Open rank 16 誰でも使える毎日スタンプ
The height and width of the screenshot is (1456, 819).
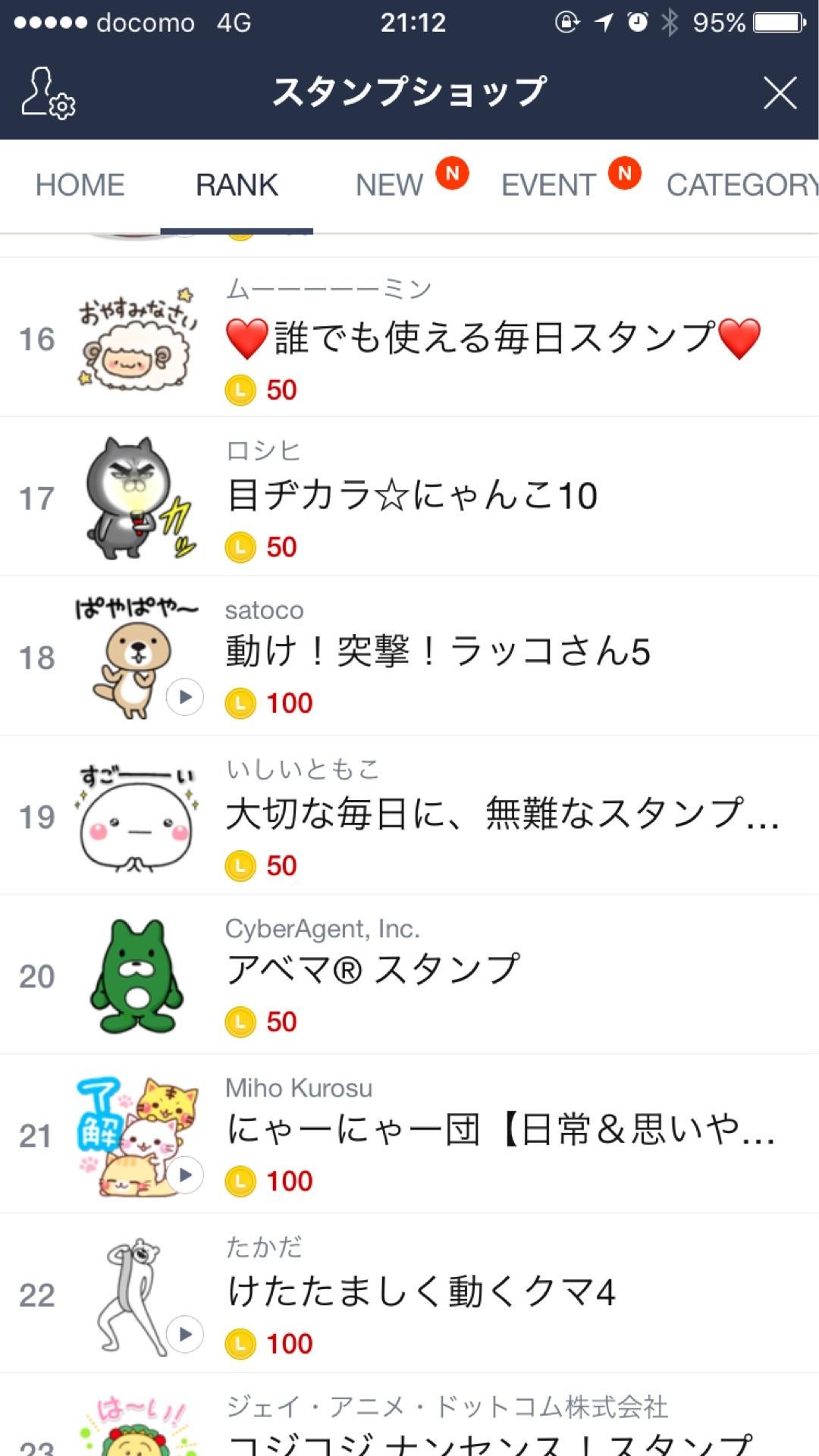493,338
